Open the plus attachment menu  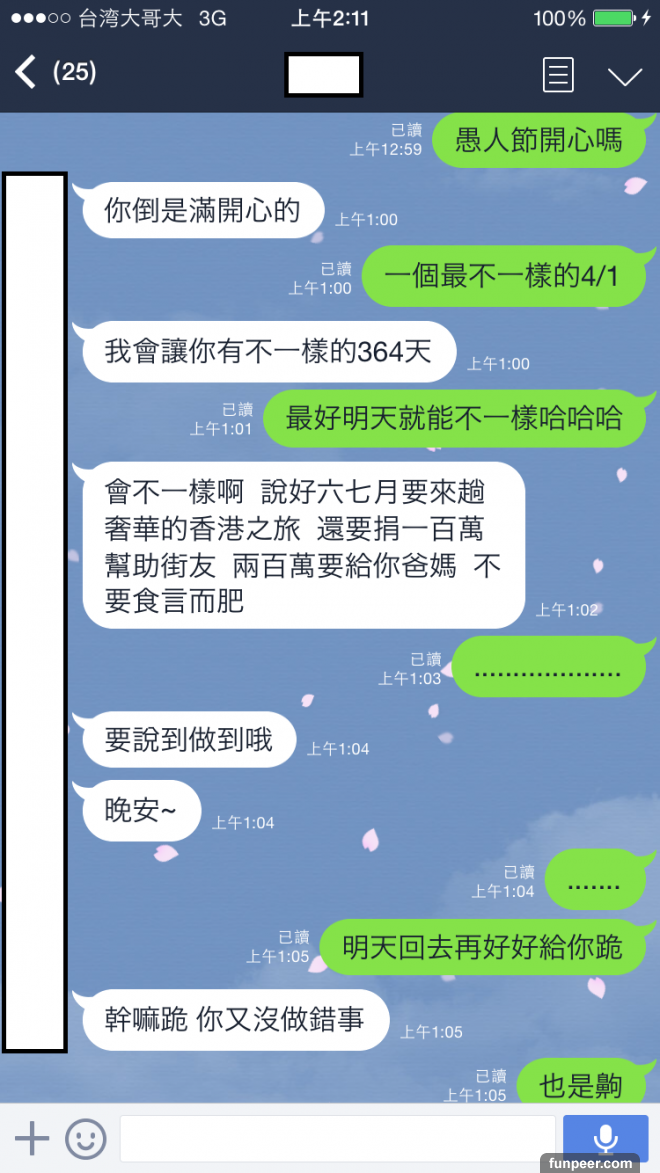coord(32,1138)
